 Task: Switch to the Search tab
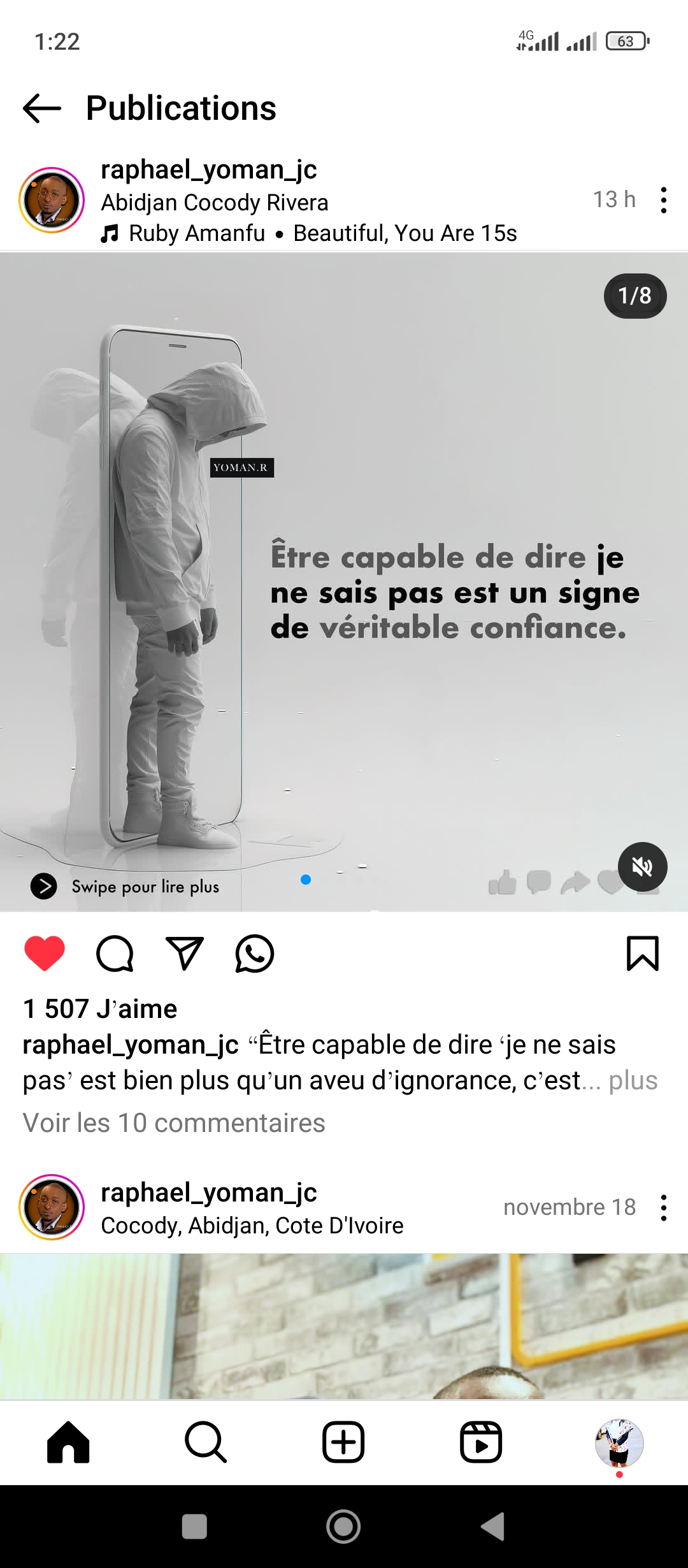(x=205, y=1442)
